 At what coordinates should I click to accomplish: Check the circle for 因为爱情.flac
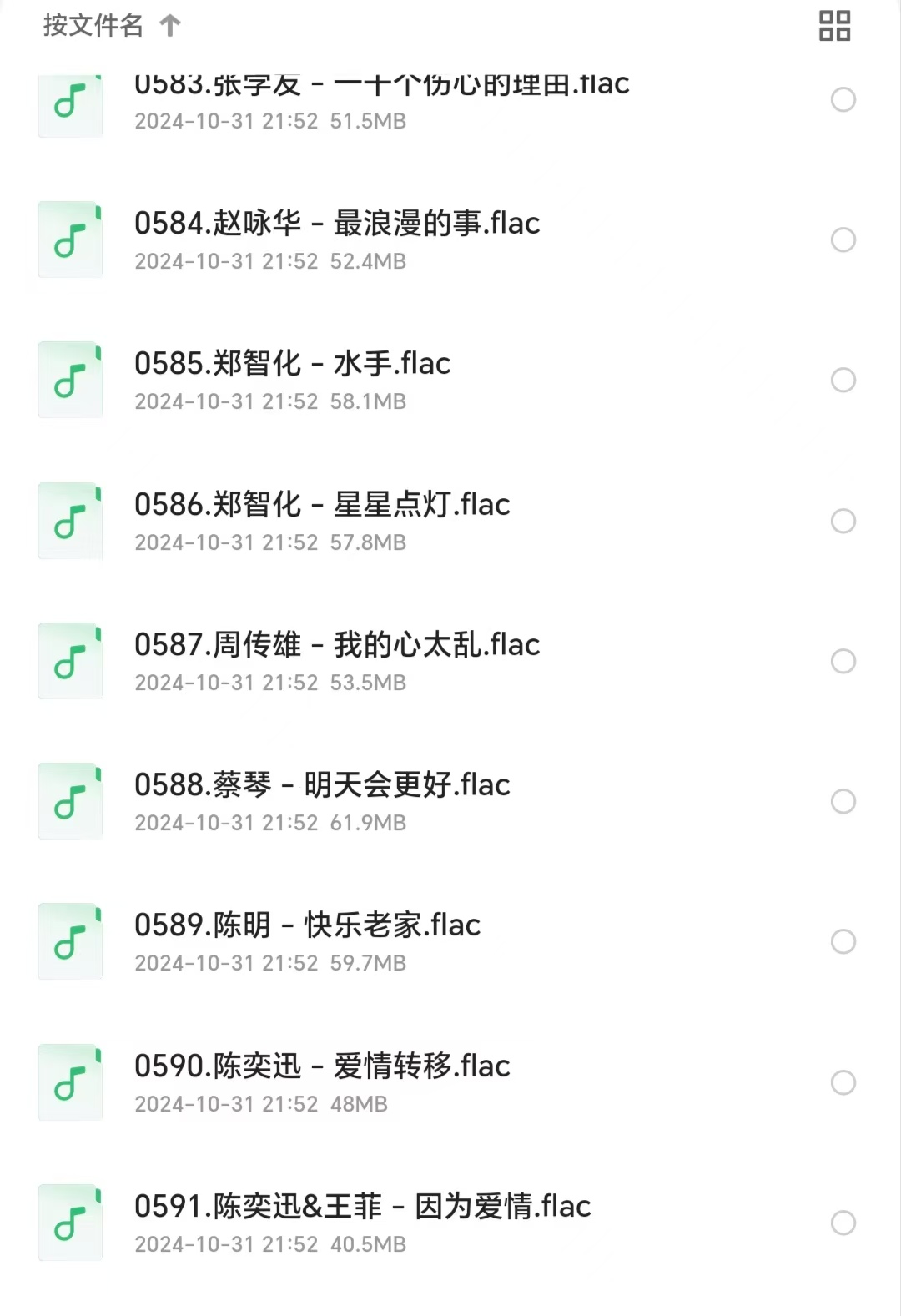point(843,1223)
